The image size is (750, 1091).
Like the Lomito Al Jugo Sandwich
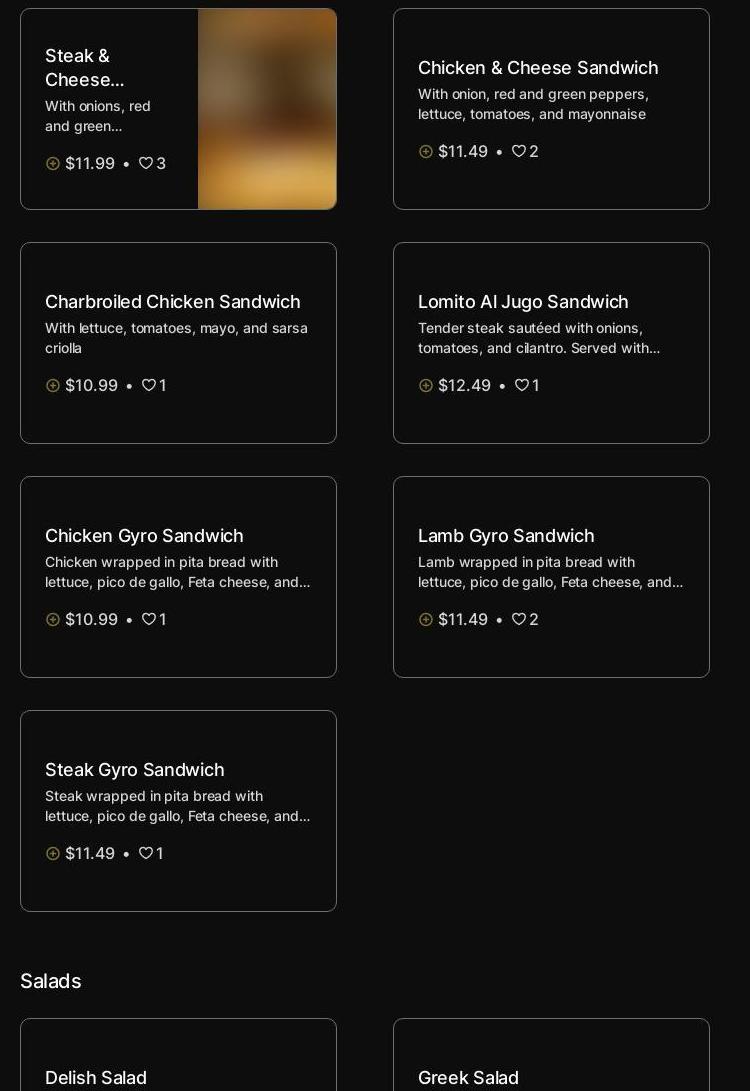point(522,385)
